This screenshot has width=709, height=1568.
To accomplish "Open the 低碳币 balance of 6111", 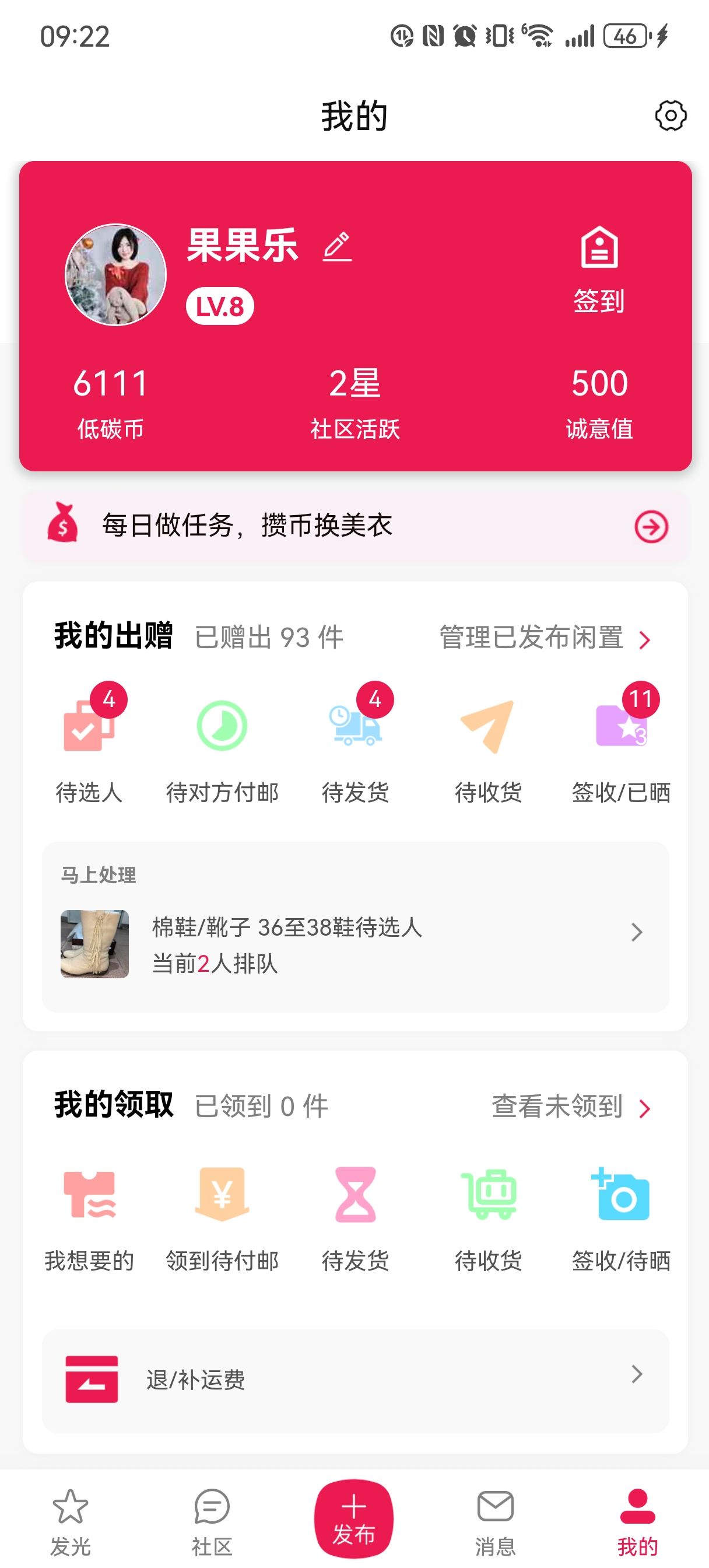I will point(110,402).
